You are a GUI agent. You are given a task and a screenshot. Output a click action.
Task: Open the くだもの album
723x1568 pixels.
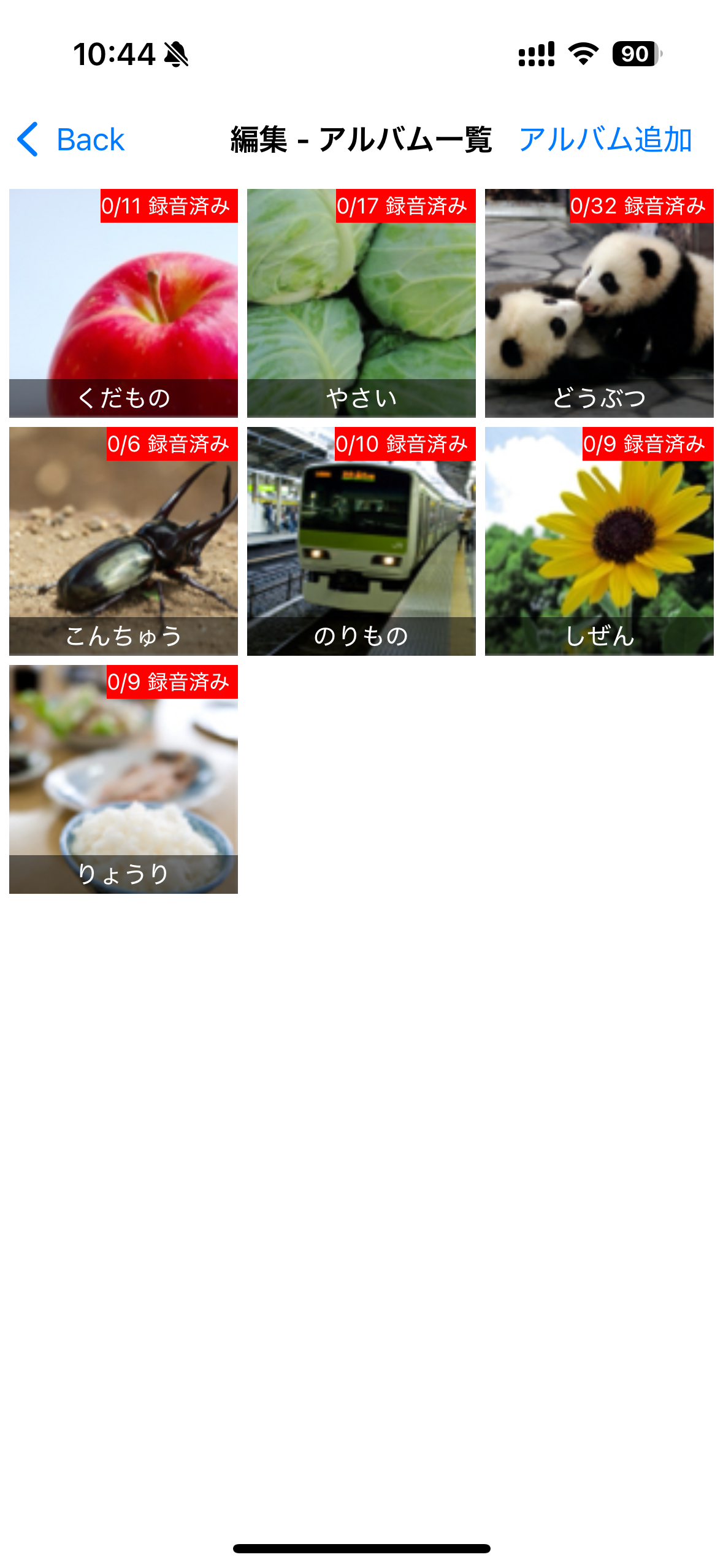[x=123, y=303]
